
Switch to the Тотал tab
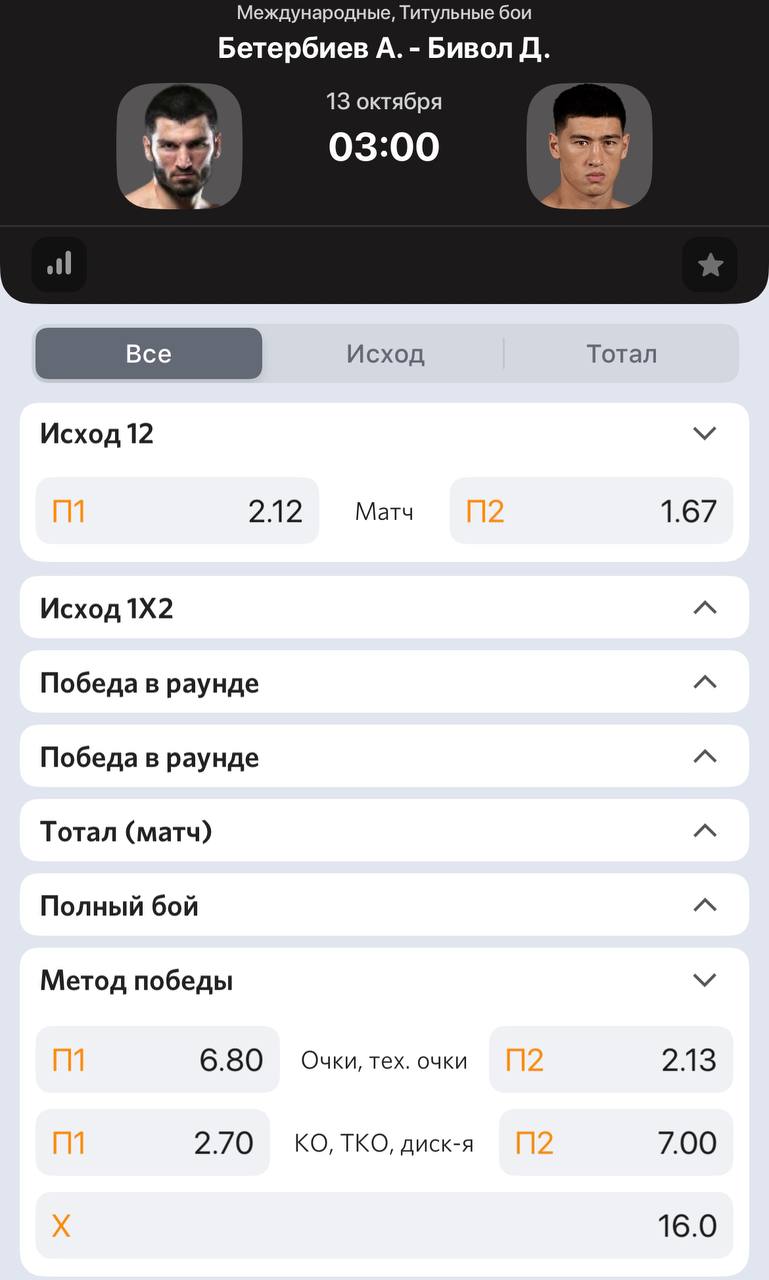(622, 353)
